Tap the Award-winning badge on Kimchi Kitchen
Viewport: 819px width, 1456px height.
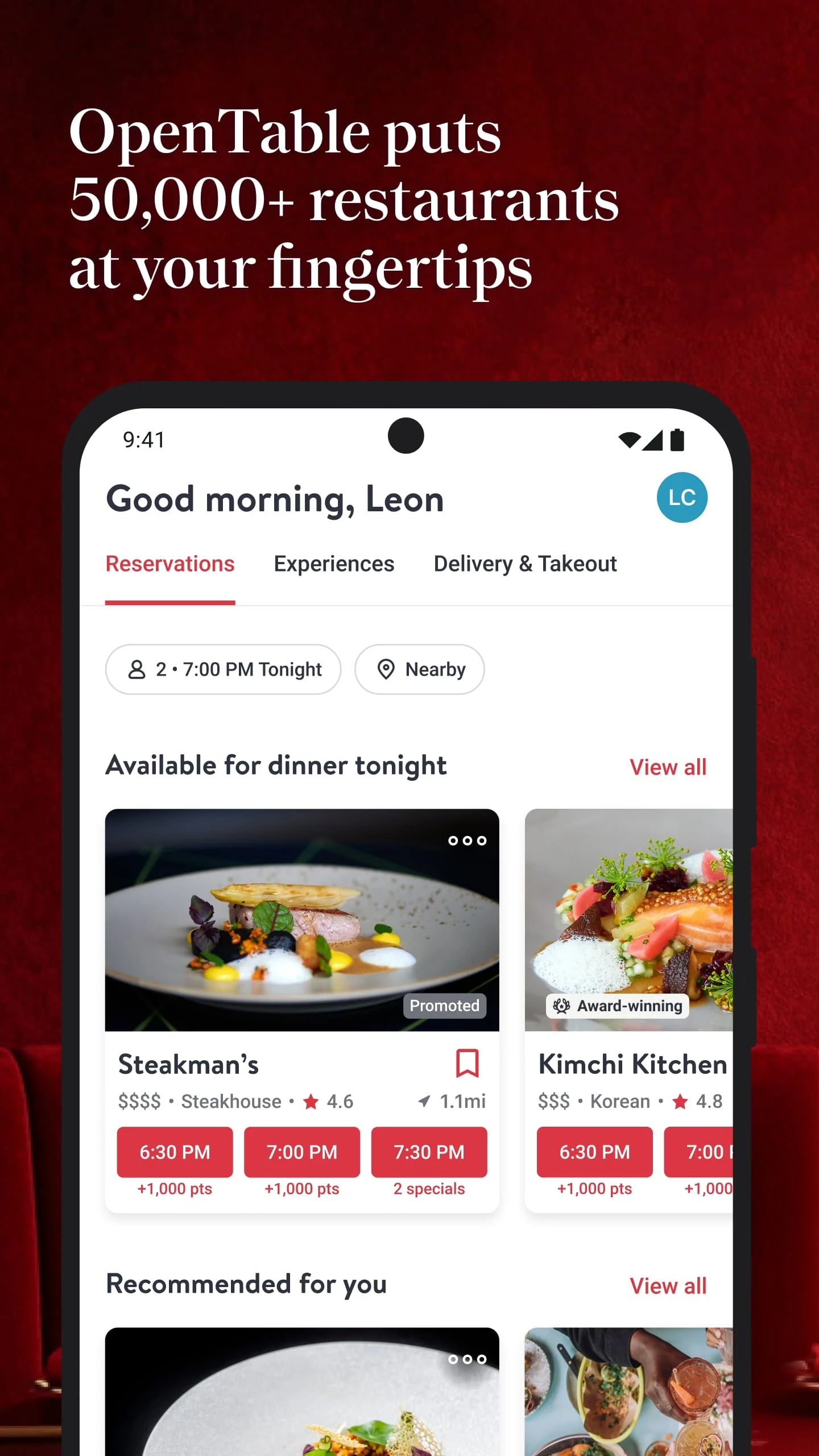coord(618,1006)
